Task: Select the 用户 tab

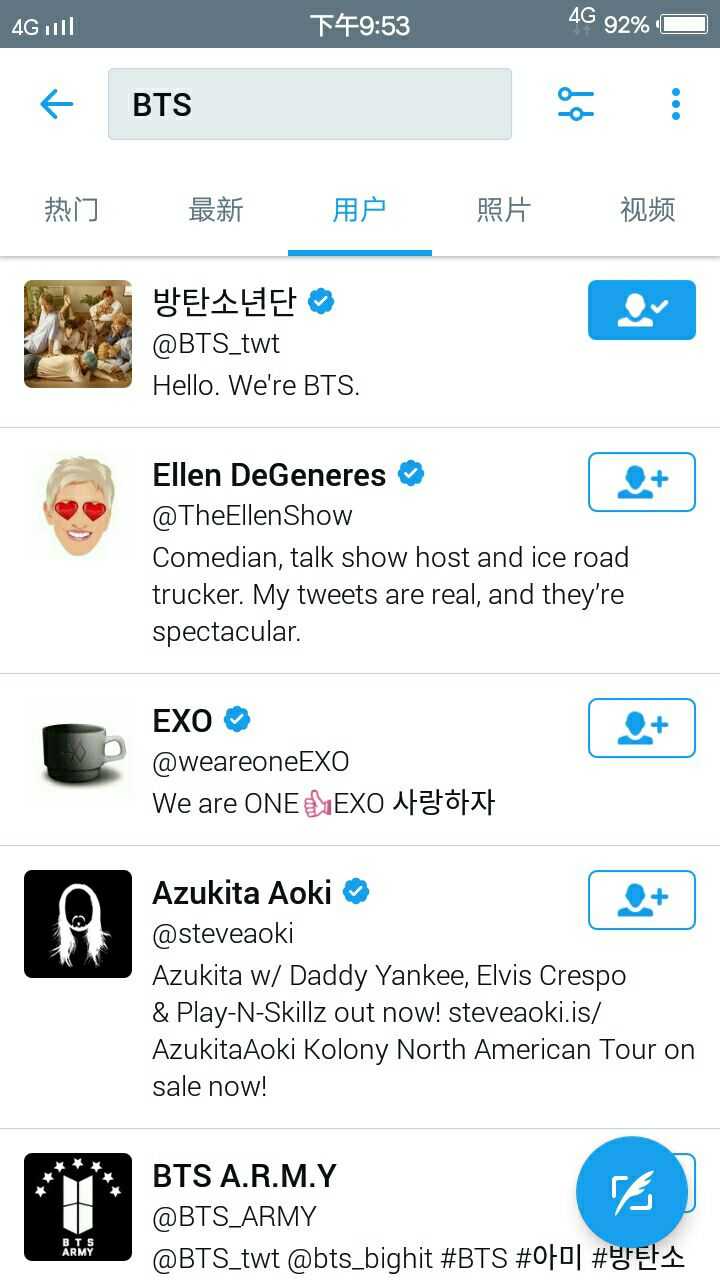Action: tap(359, 210)
